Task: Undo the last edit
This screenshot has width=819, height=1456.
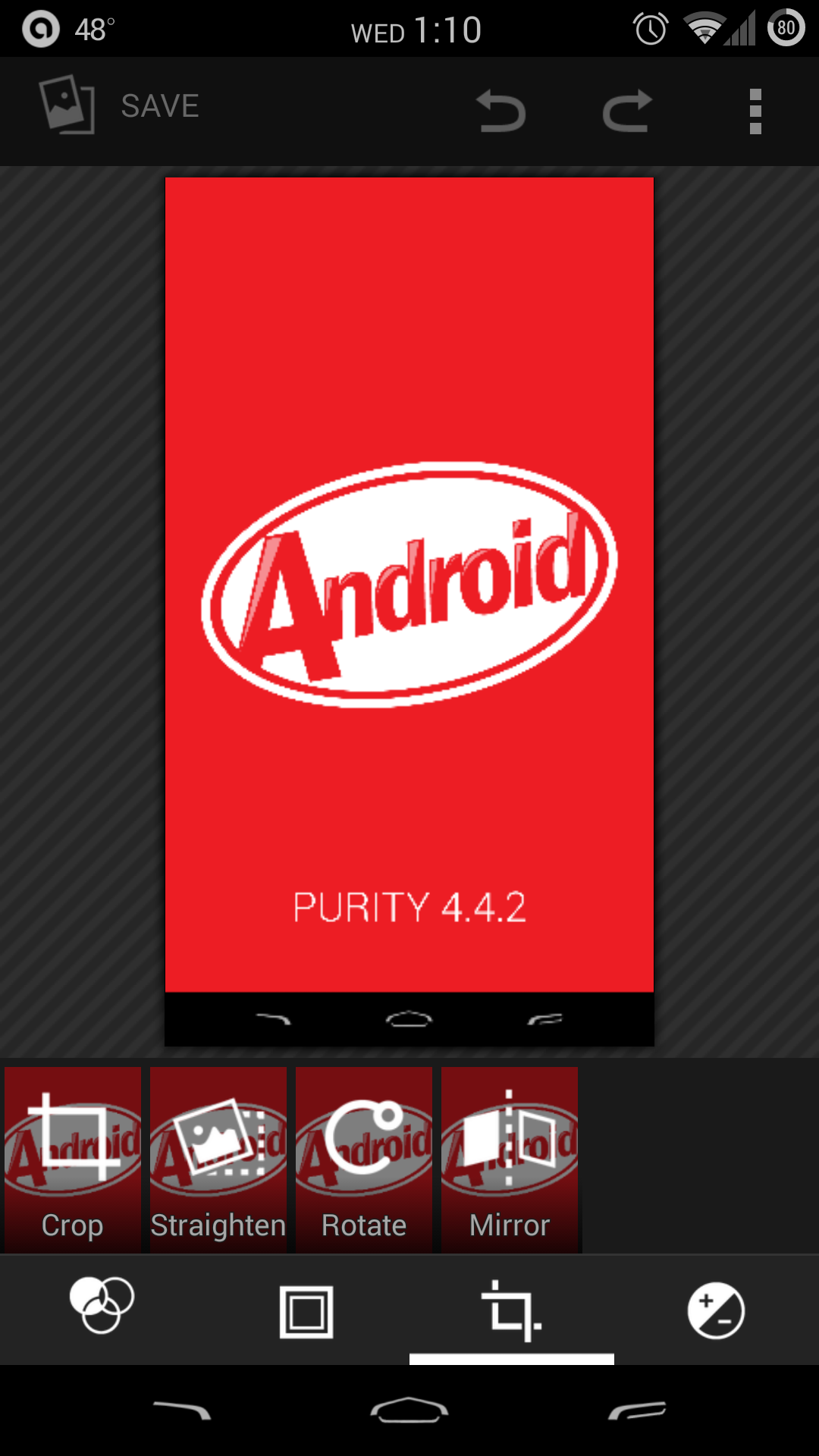Action: coord(501,111)
